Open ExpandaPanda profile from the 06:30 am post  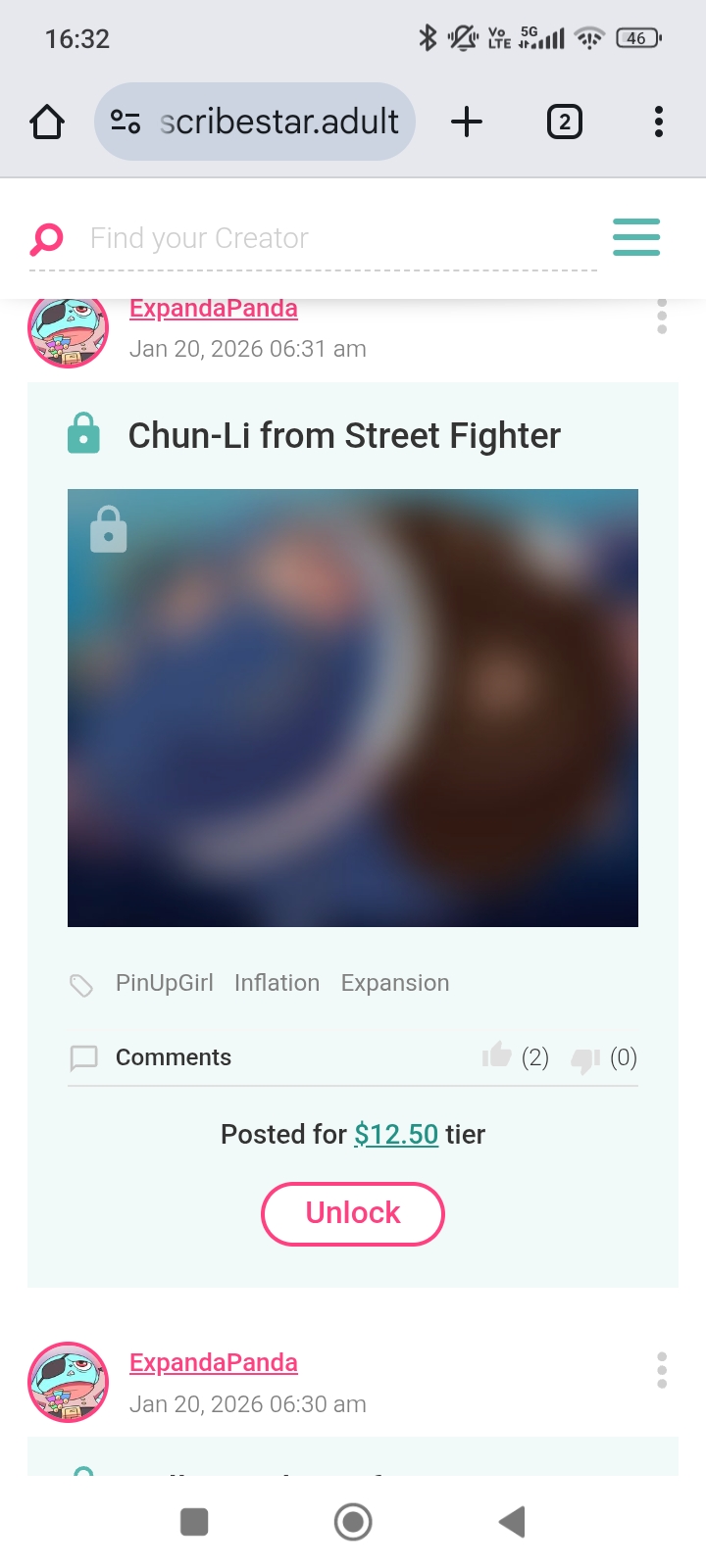click(x=214, y=1363)
